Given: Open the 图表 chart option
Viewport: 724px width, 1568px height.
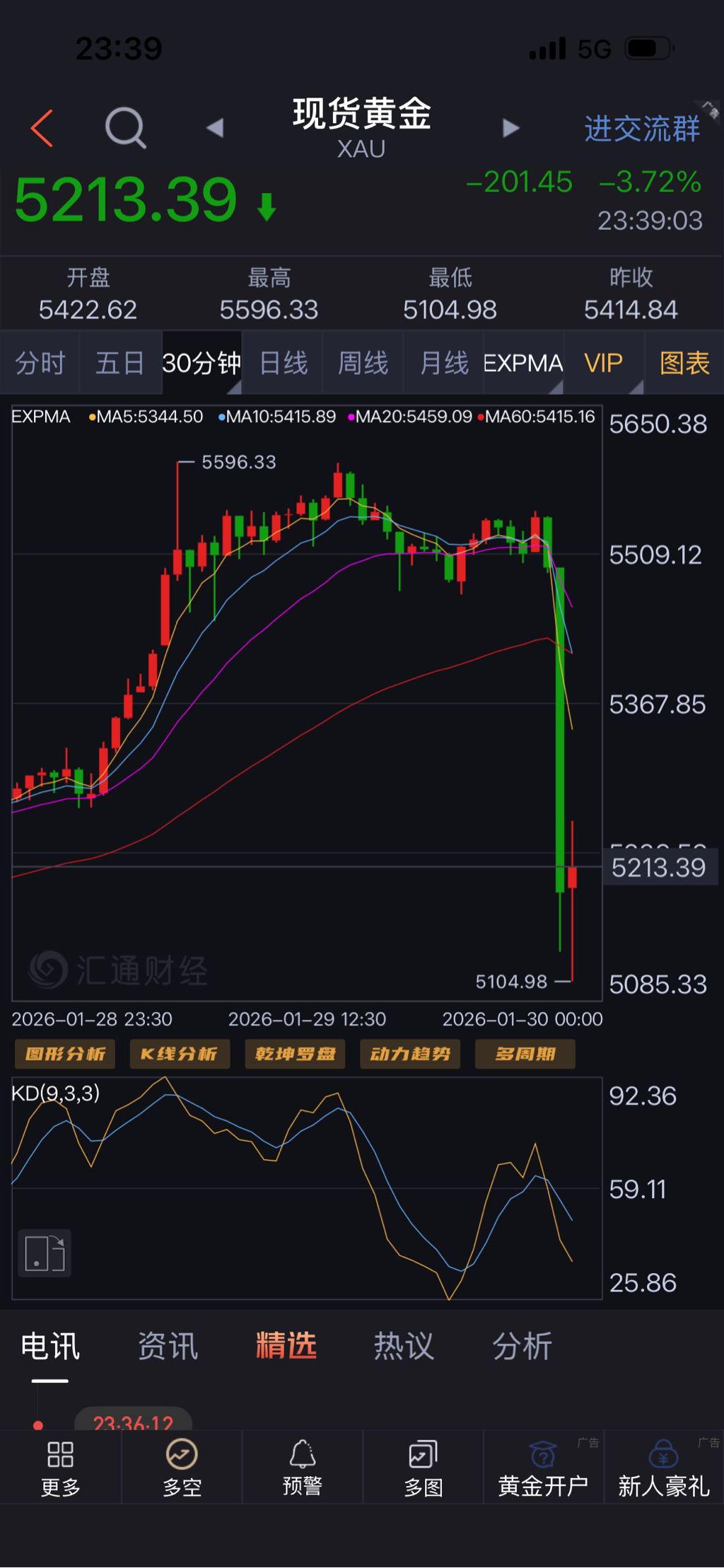Looking at the screenshot, I should (684, 363).
